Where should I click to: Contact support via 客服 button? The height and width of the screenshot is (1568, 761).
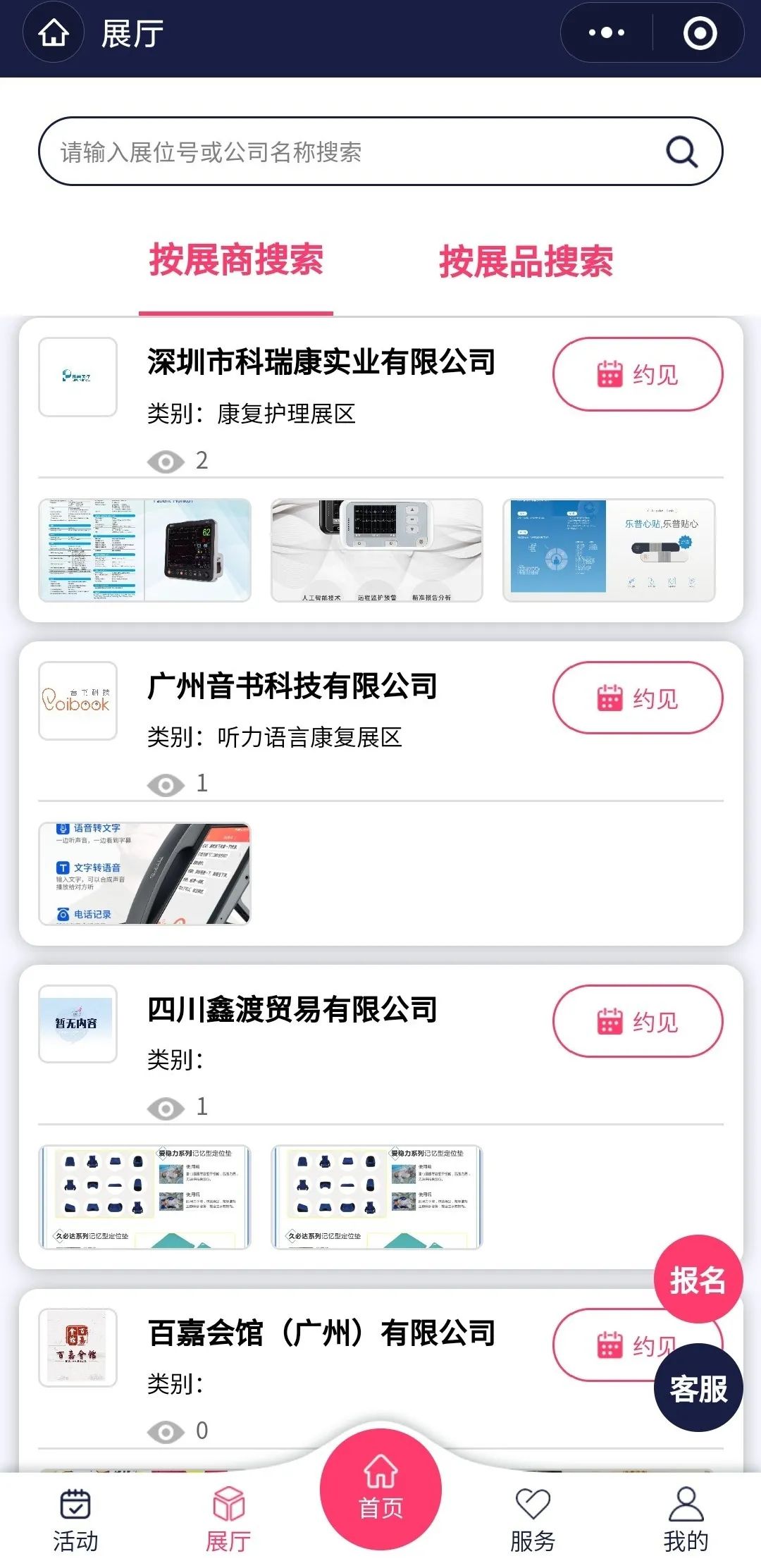[698, 1388]
